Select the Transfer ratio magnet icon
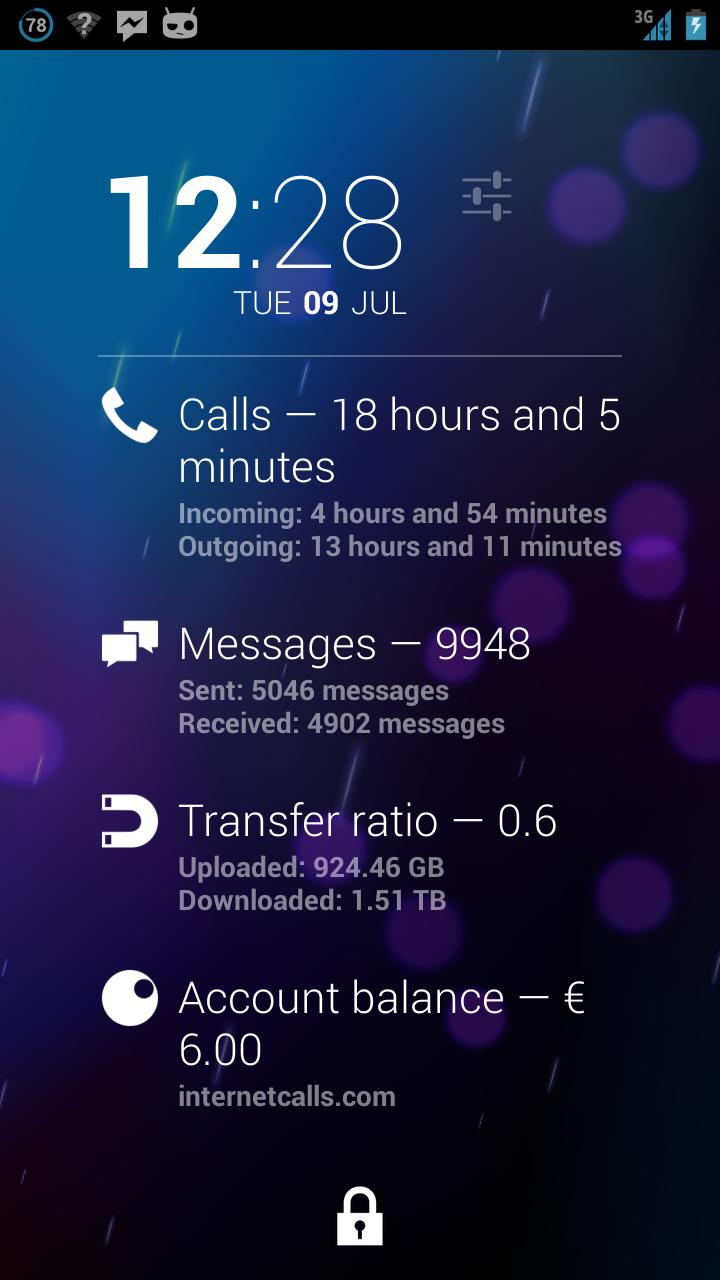Screen dimensions: 720x1280 tap(128, 820)
